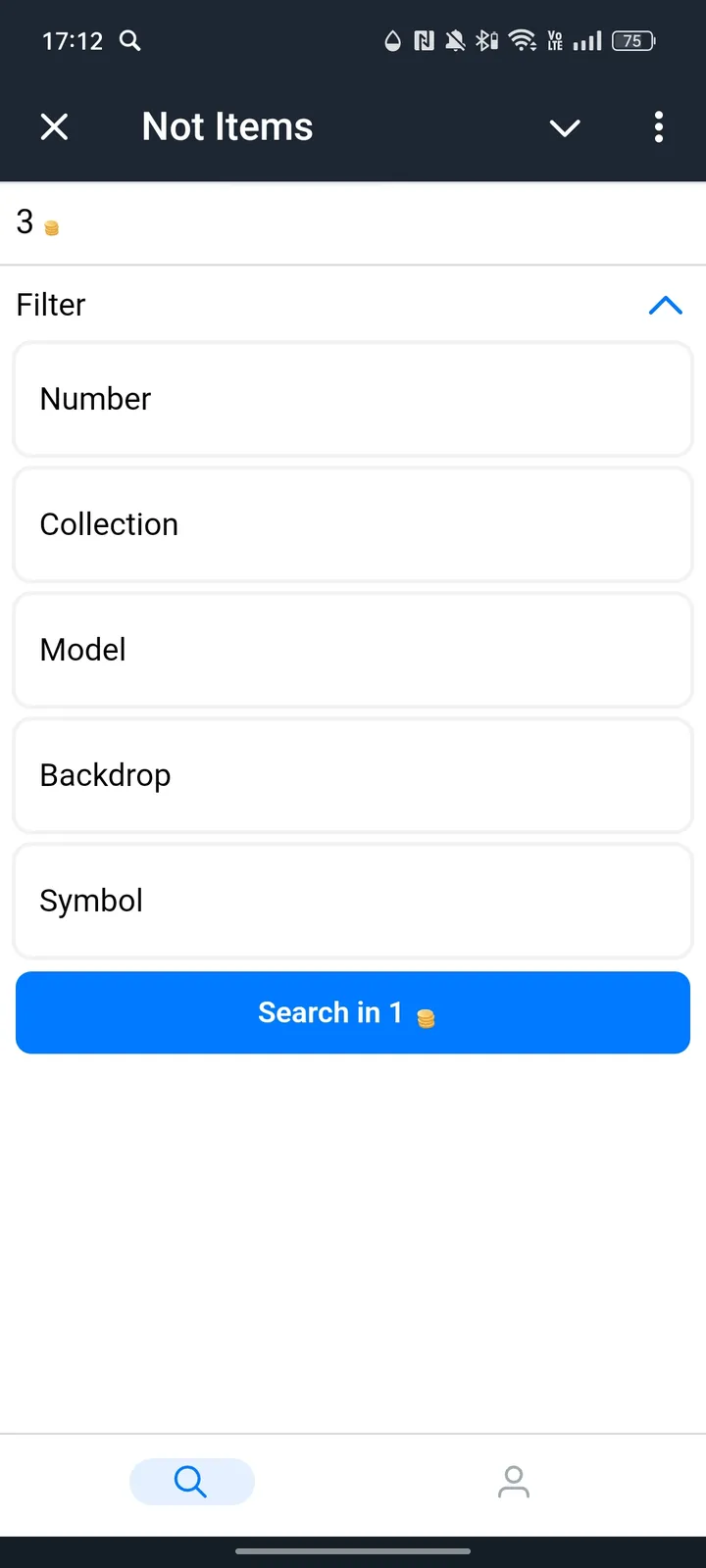This screenshot has width=706, height=1568.
Task: Open the Symbol filter selector
Action: pos(352,901)
